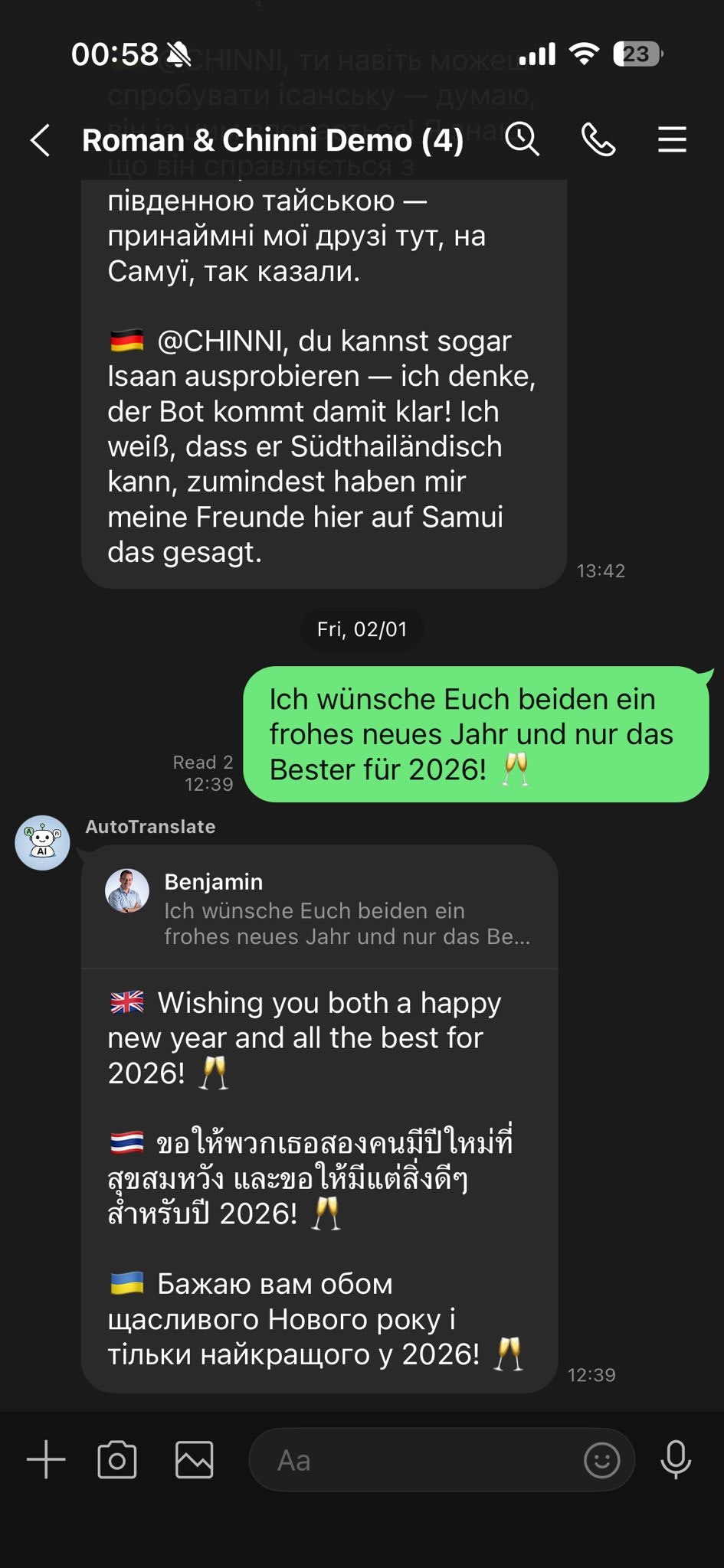Image resolution: width=724 pixels, height=1568 pixels.
Task: Start a voice call
Action: coord(599,139)
